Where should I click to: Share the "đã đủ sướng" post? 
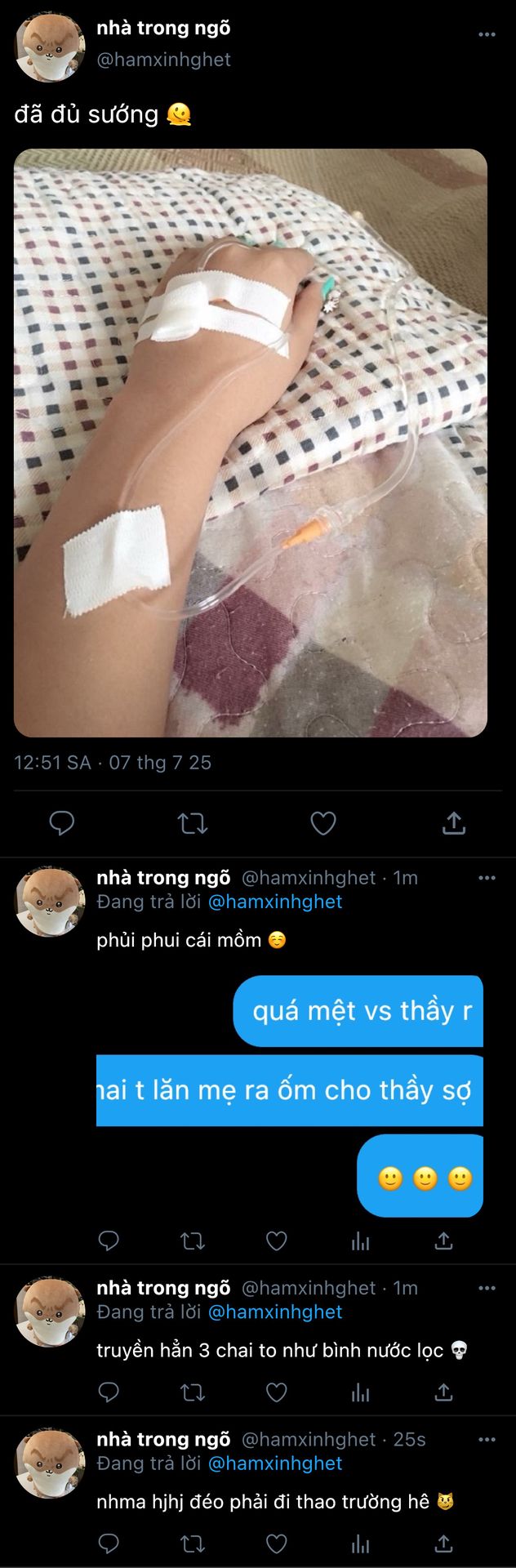pyautogui.click(x=453, y=823)
